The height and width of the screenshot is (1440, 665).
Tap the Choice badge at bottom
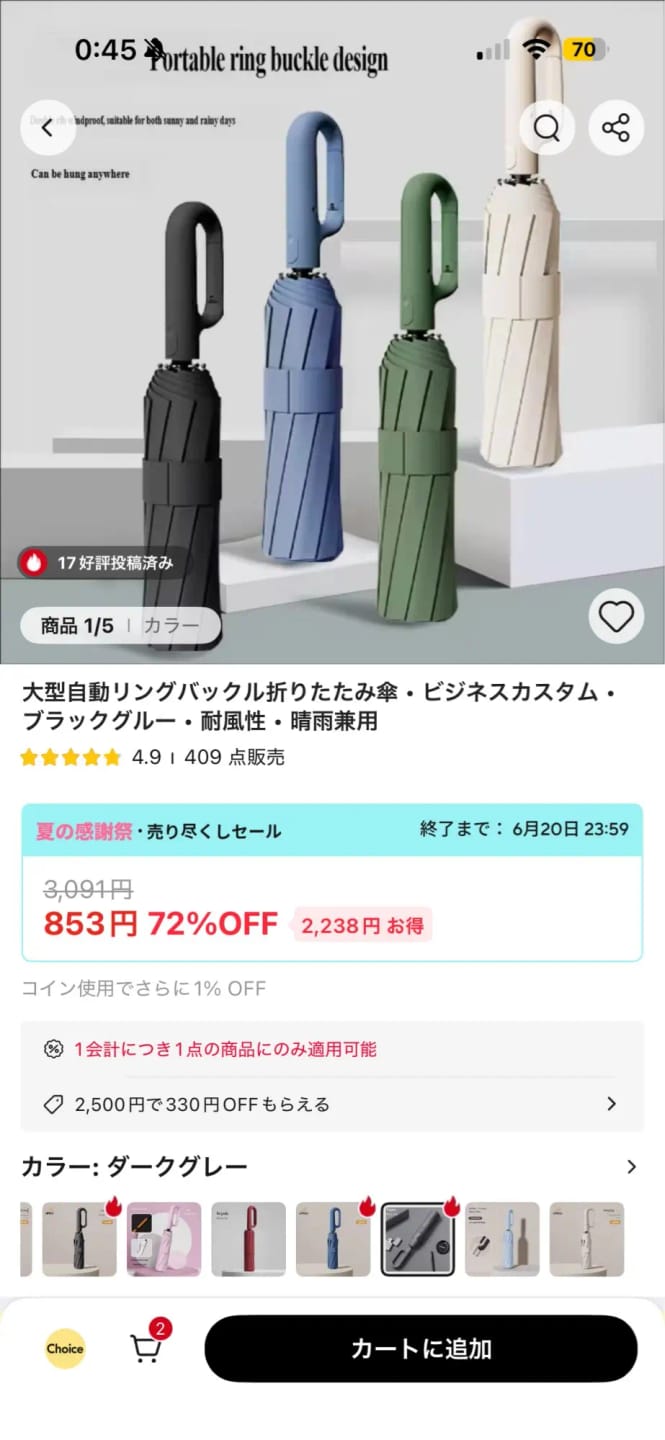tap(64, 1348)
